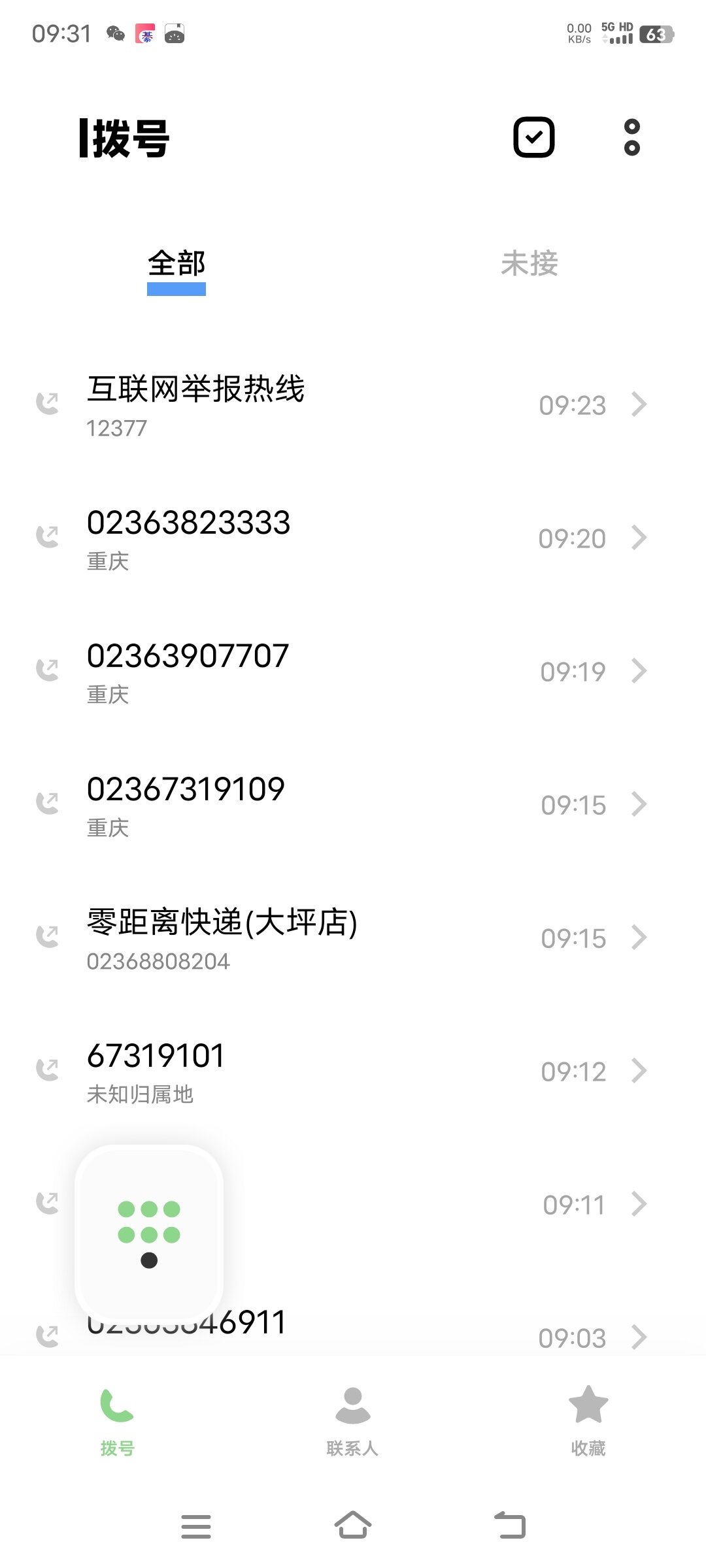The image size is (706, 1568).
Task: Navigate back with the system back button
Action: pyautogui.click(x=510, y=1526)
